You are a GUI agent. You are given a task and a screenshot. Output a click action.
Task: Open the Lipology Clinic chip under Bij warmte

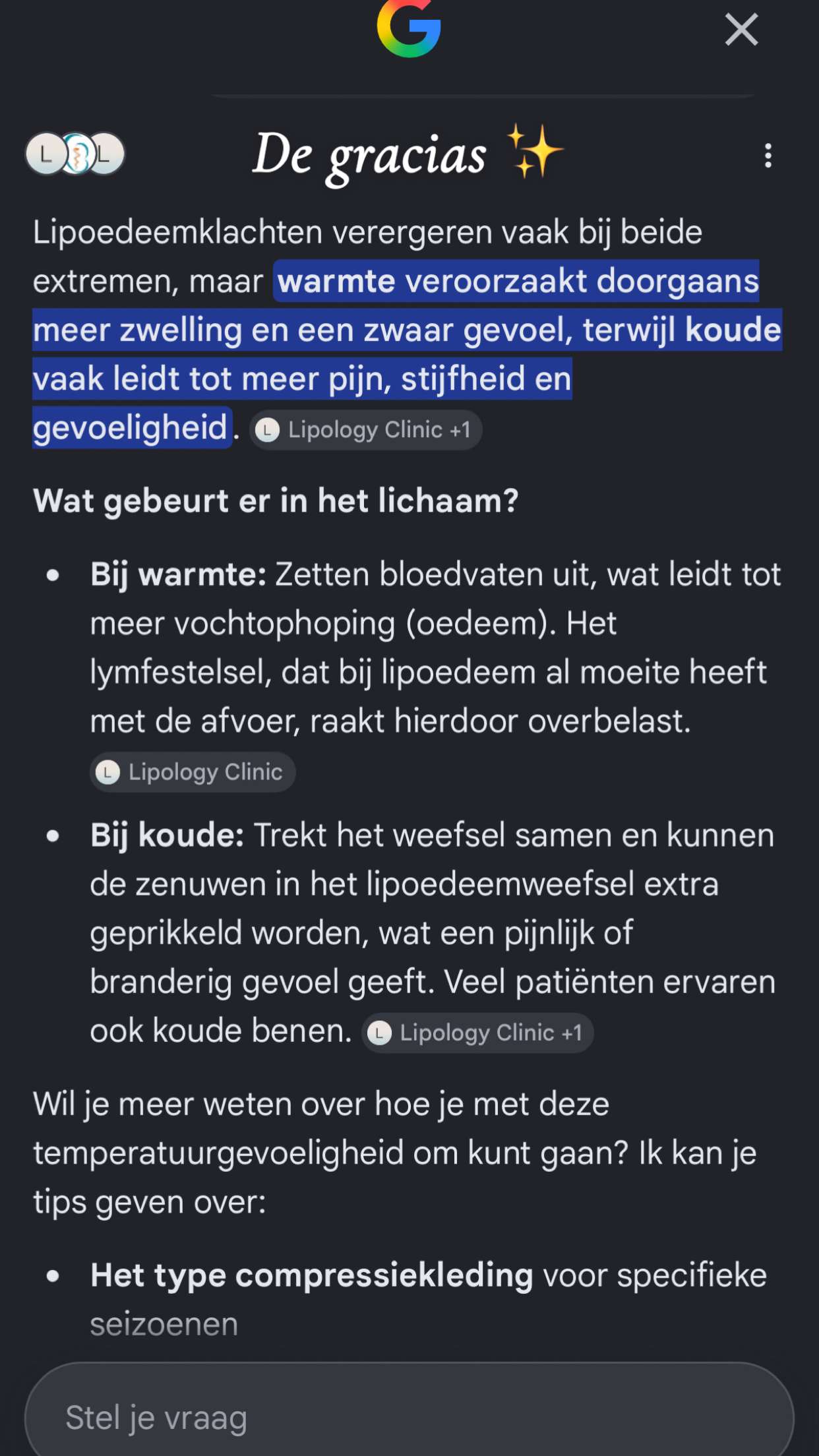click(193, 772)
